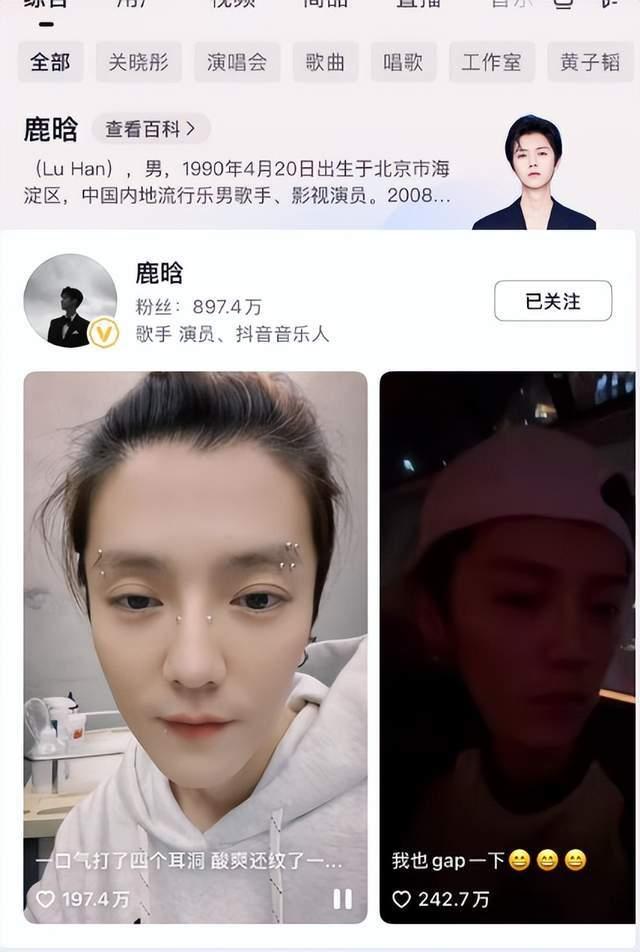640x952 pixels.
Task: Select the 演唱会 filter chip
Action: point(237,62)
